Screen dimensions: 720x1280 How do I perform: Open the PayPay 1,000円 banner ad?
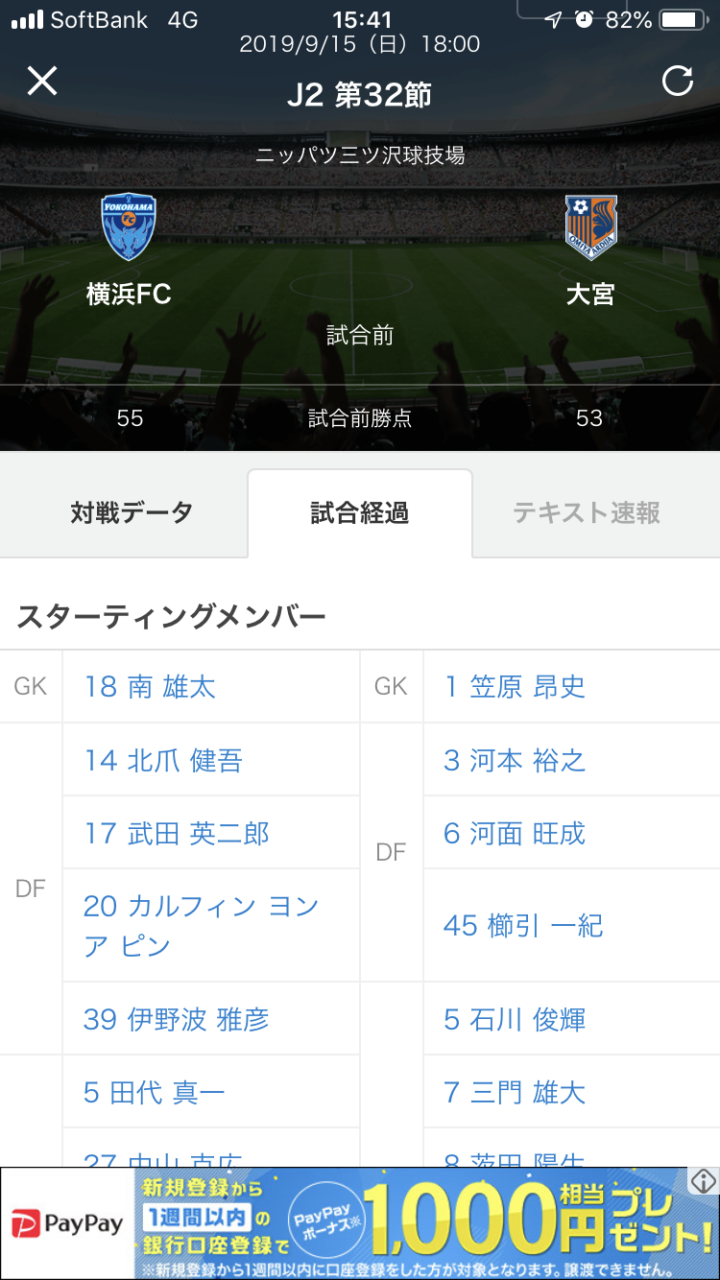pos(360,1223)
